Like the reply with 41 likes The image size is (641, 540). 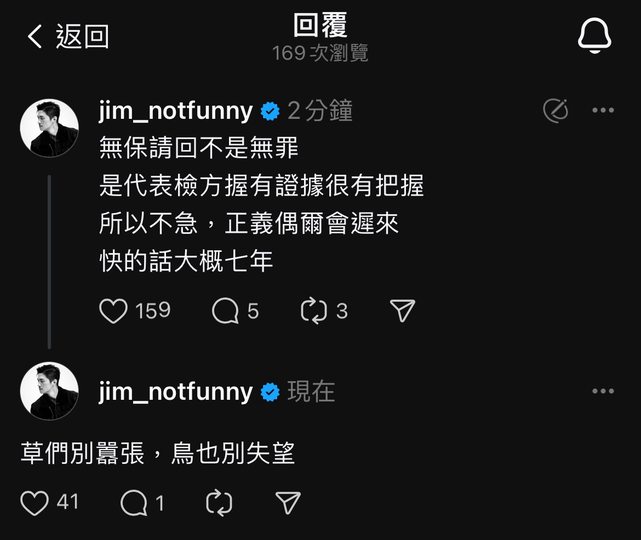pos(35,503)
